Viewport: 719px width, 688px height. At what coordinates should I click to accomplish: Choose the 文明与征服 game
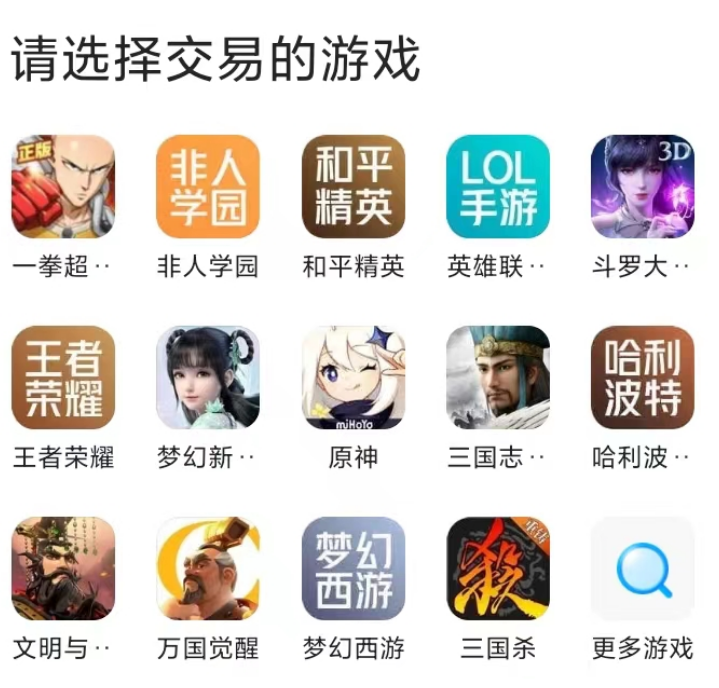tap(63, 569)
